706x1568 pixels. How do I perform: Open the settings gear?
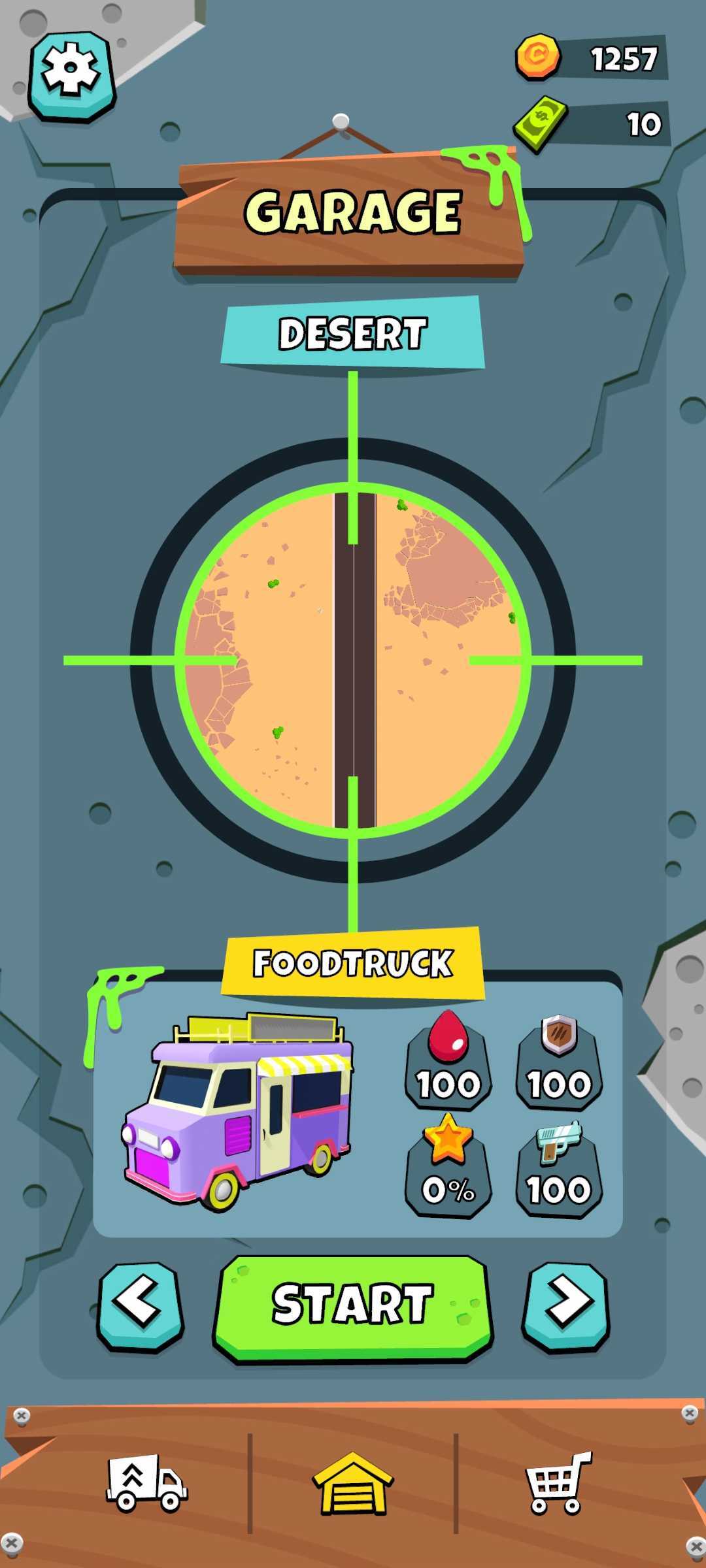(x=71, y=76)
